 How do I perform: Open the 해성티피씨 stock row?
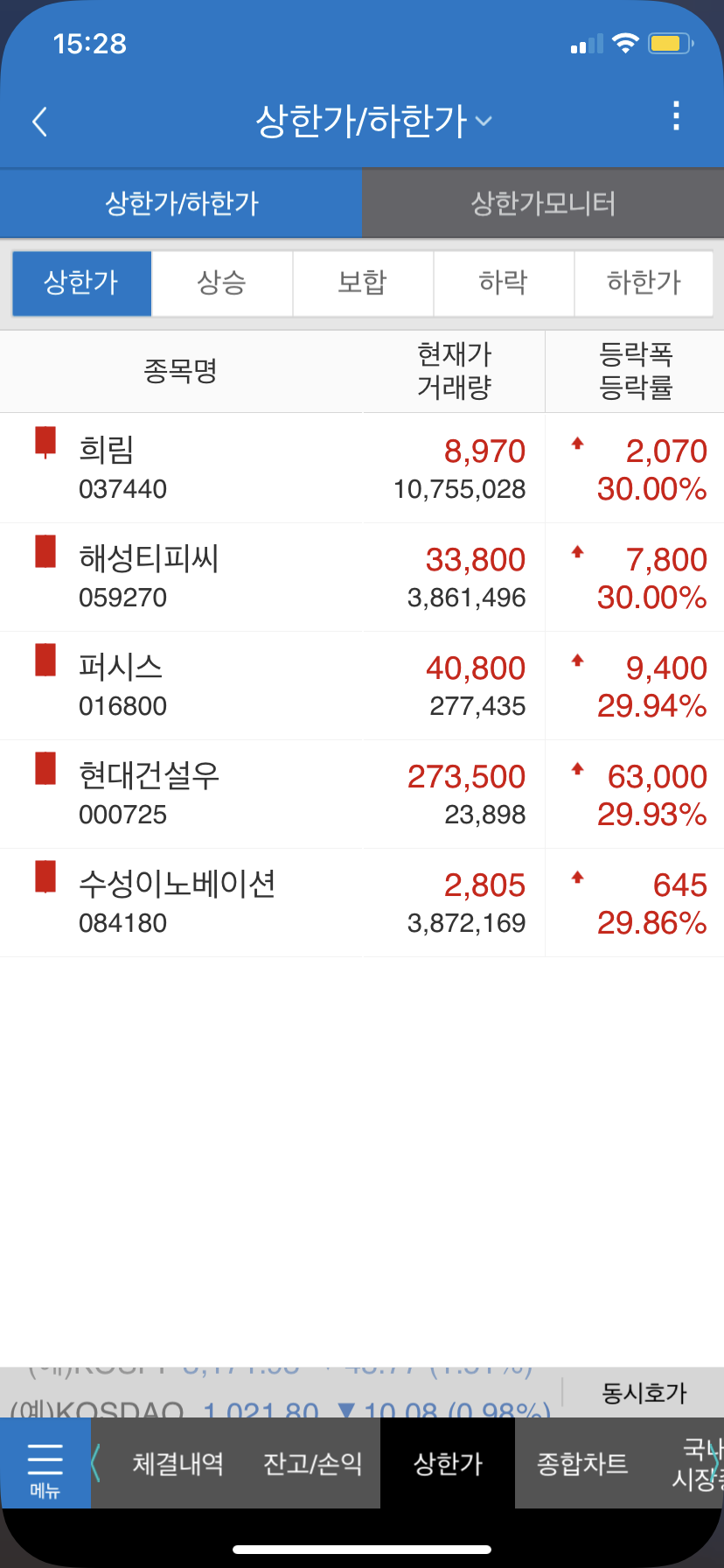tap(362, 577)
